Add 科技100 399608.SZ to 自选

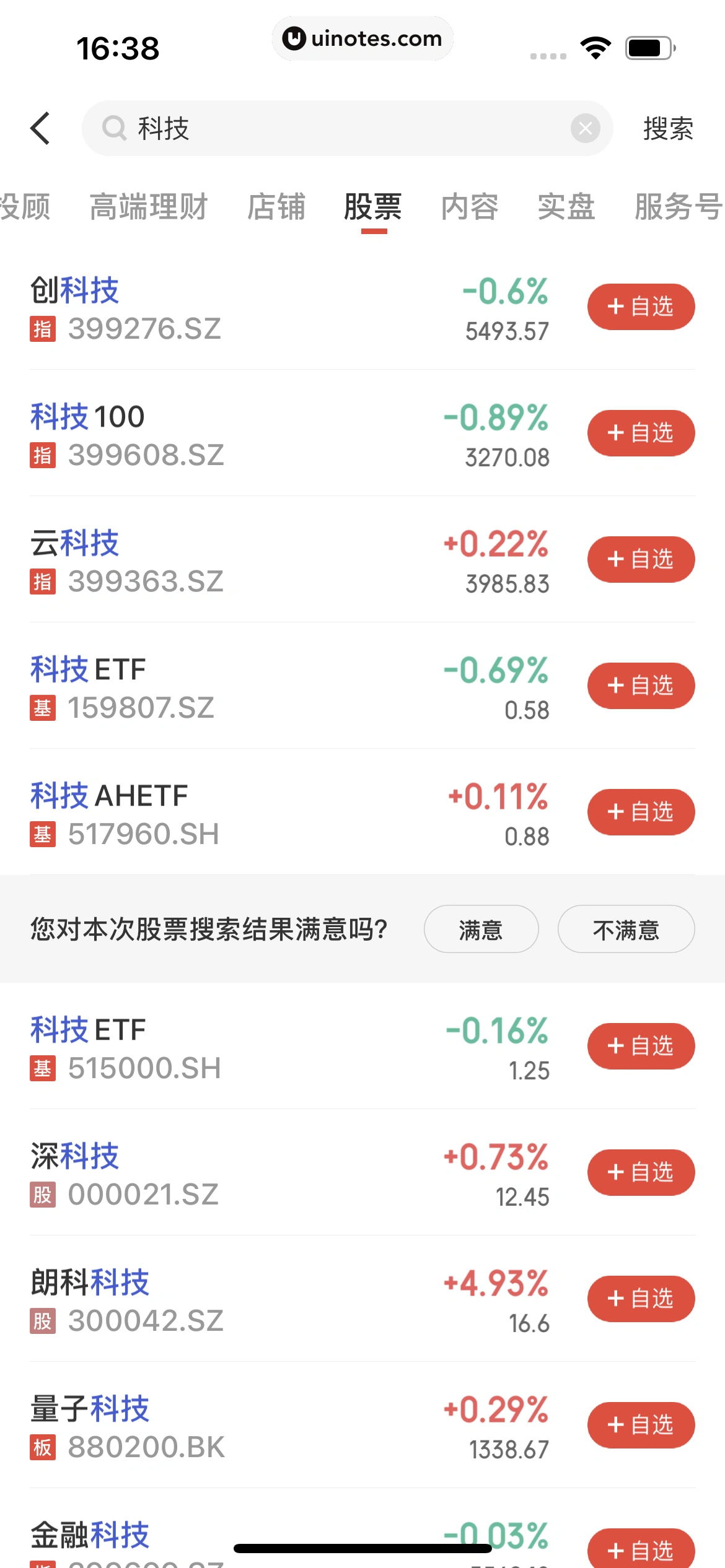point(641,433)
